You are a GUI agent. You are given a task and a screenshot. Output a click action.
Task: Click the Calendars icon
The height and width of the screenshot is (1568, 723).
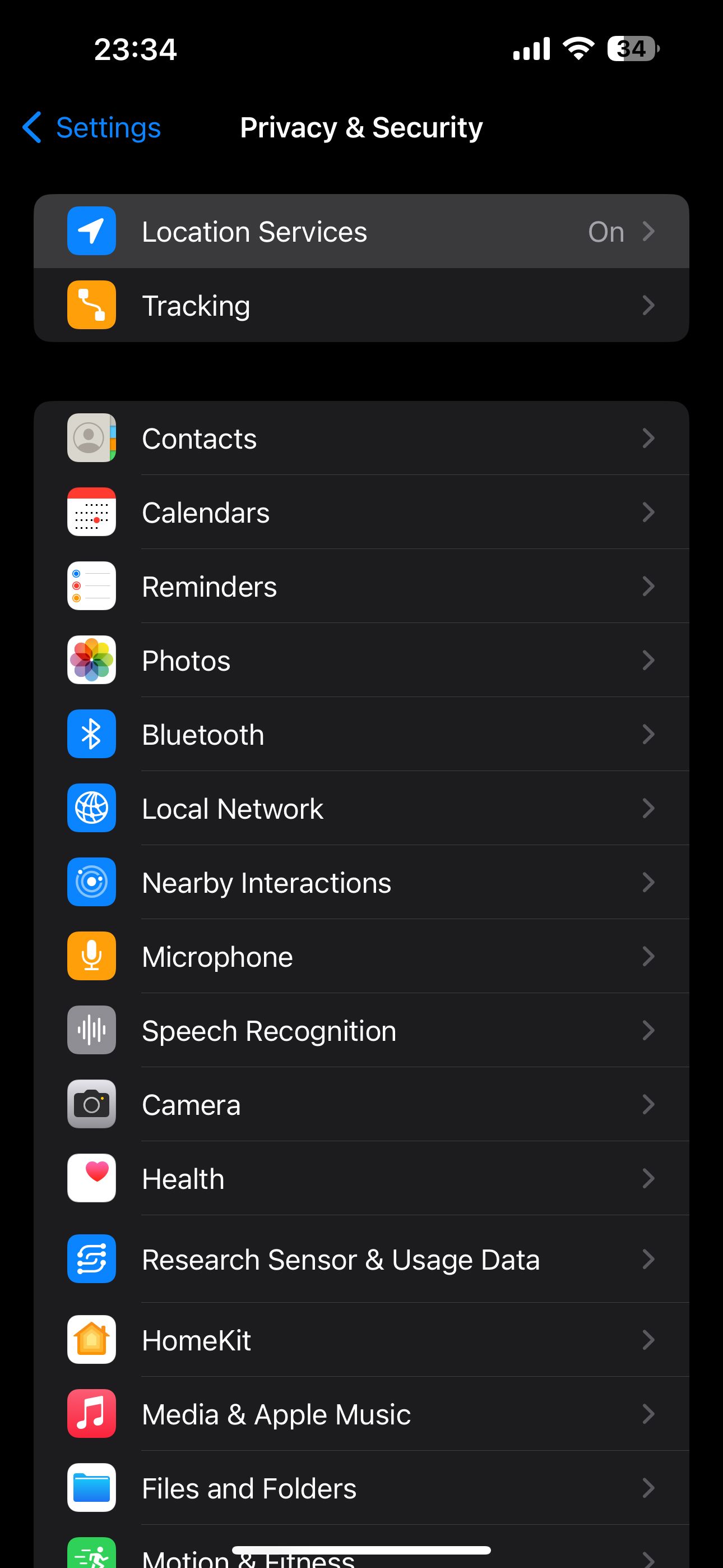(91, 512)
